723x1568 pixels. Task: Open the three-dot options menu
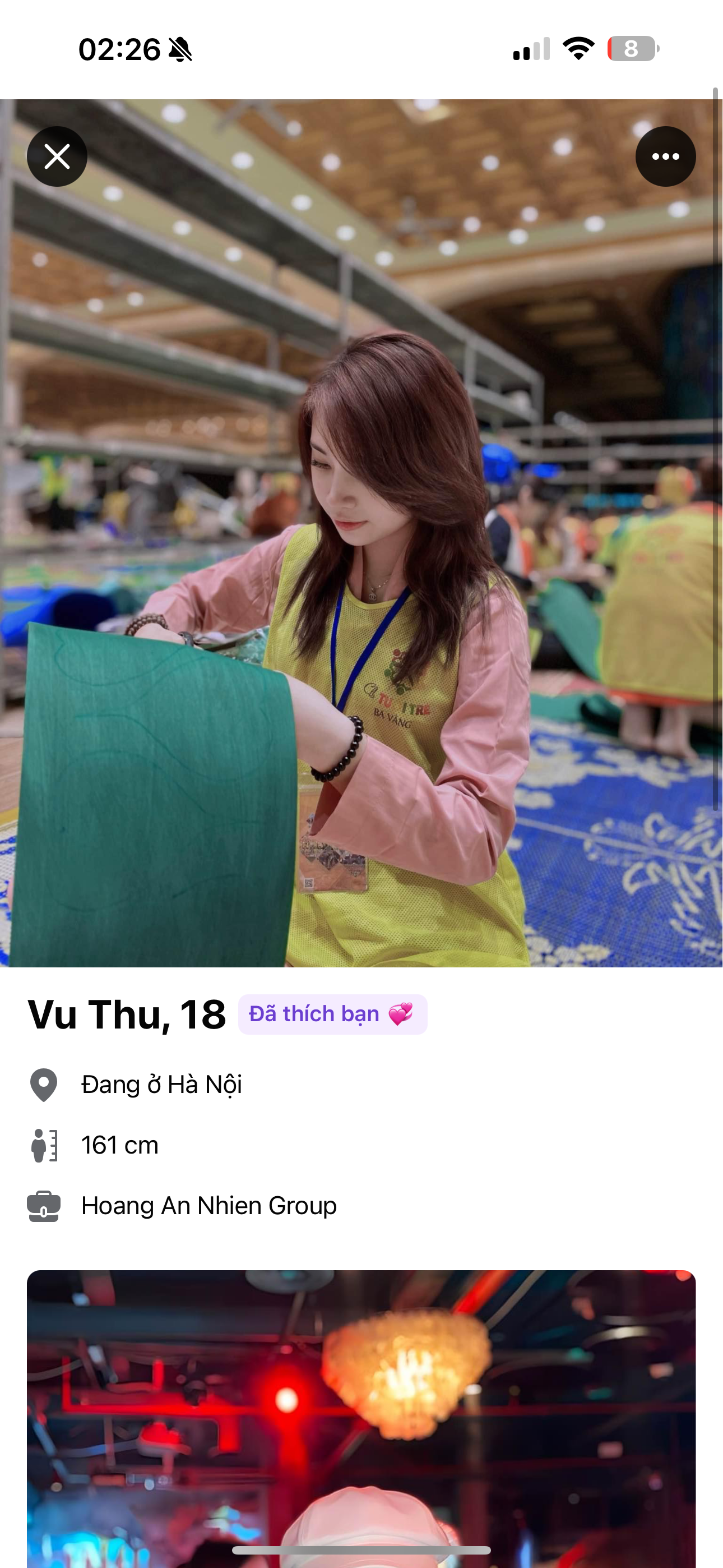click(665, 156)
